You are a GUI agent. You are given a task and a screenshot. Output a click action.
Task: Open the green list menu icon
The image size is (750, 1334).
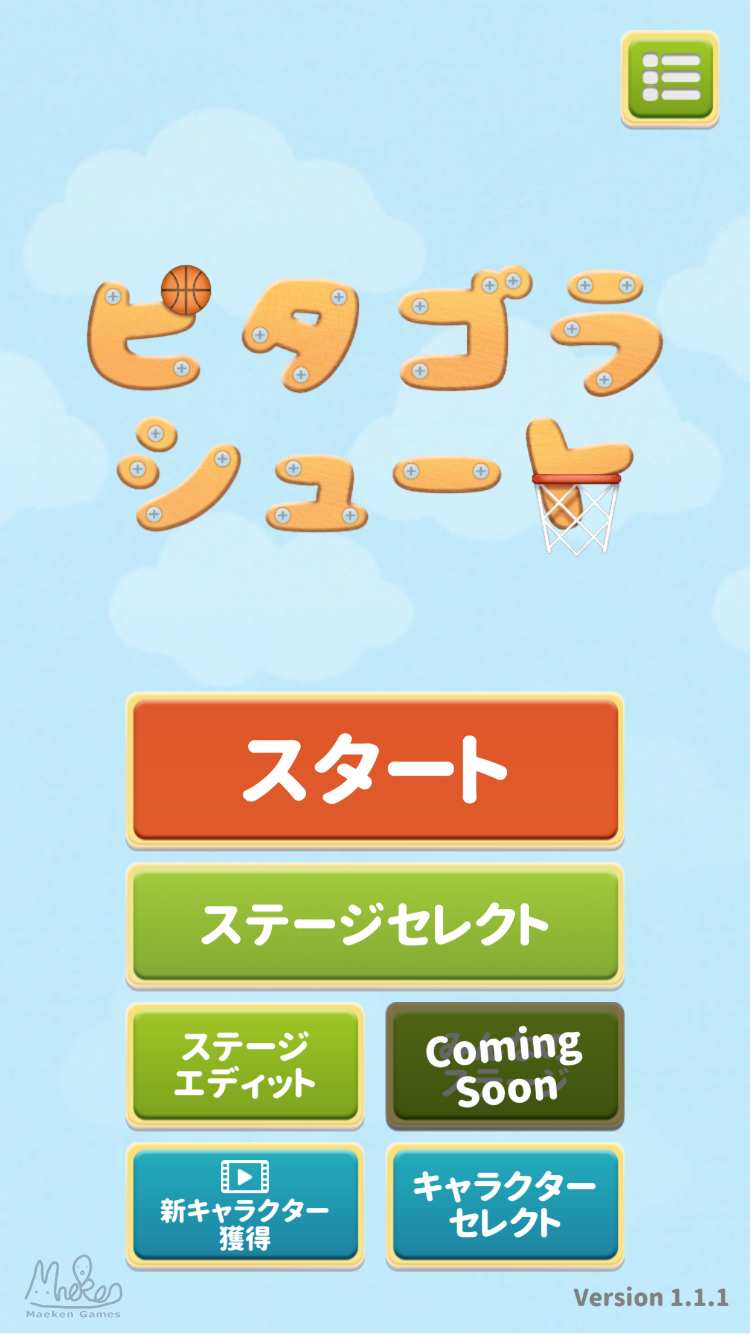coord(669,77)
